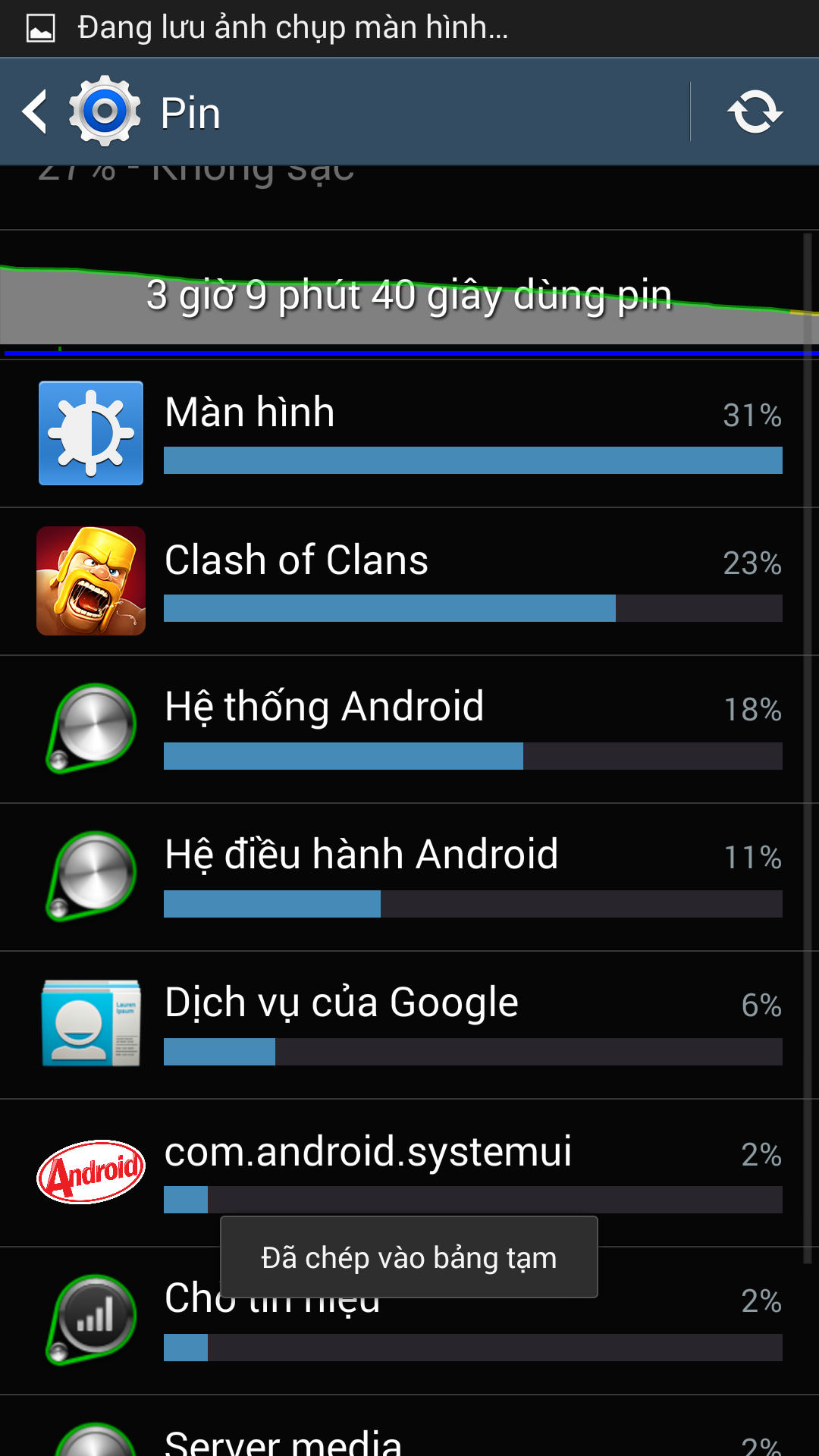Open Màn hình battery details

[x=409, y=433]
